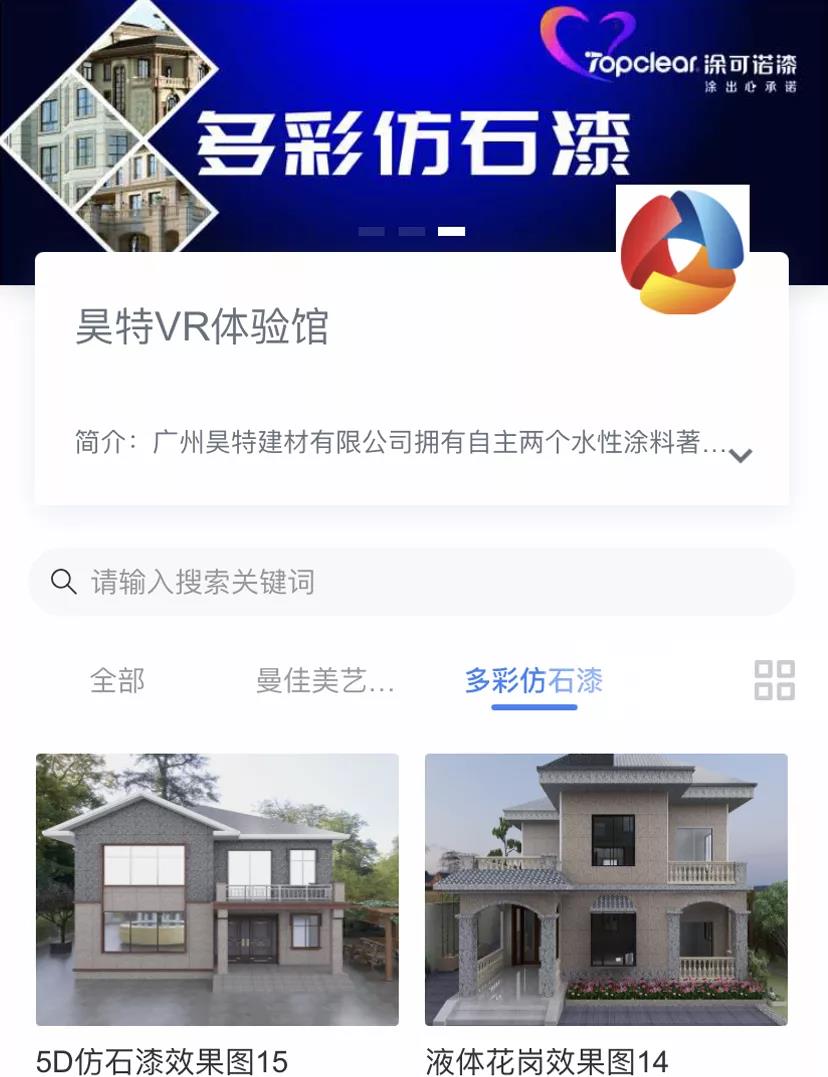Select the 多彩仿石漆 tab

click(x=534, y=682)
